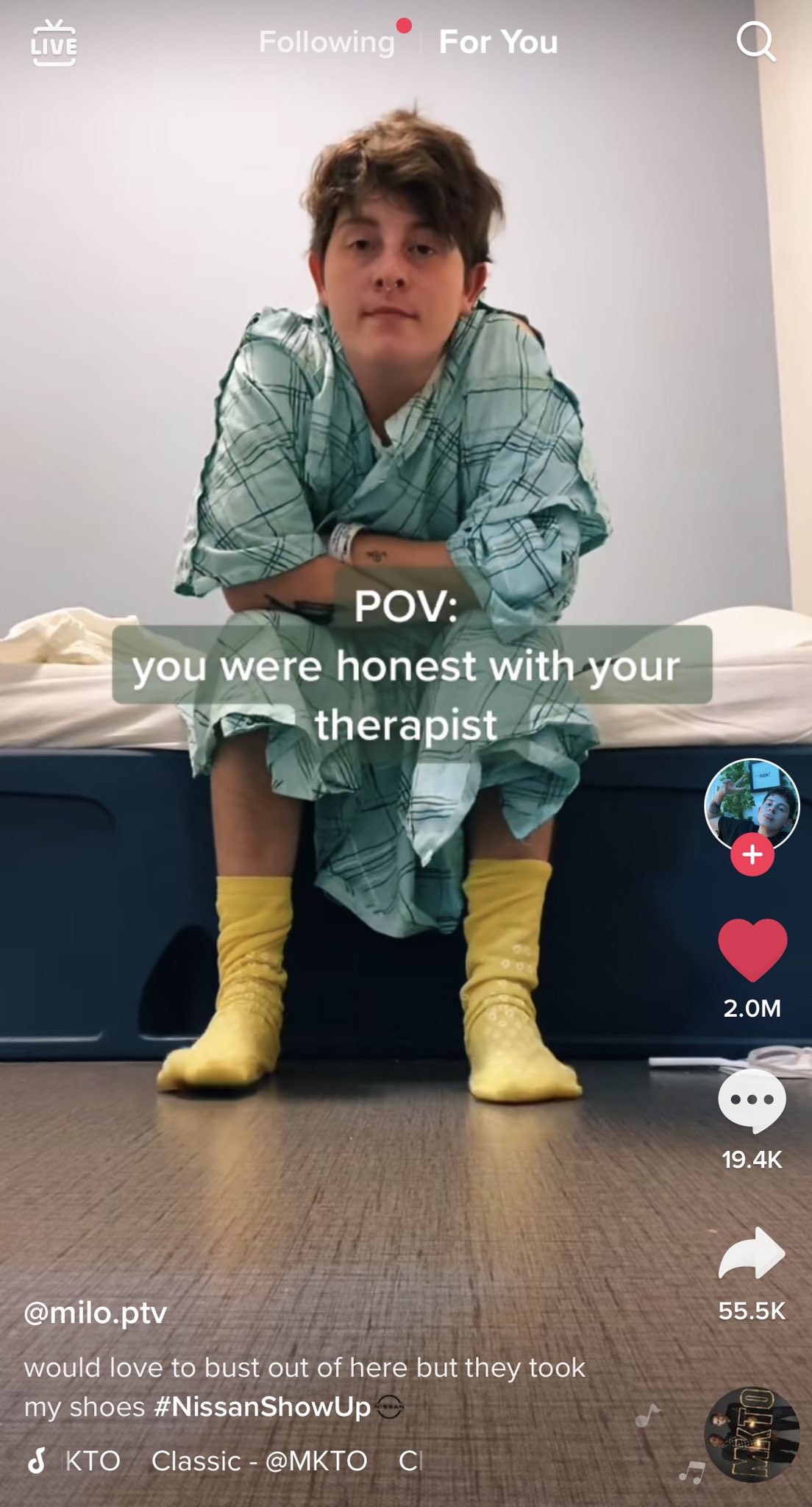Select the For You tab
The width and height of the screenshot is (812, 1507).
coord(498,43)
